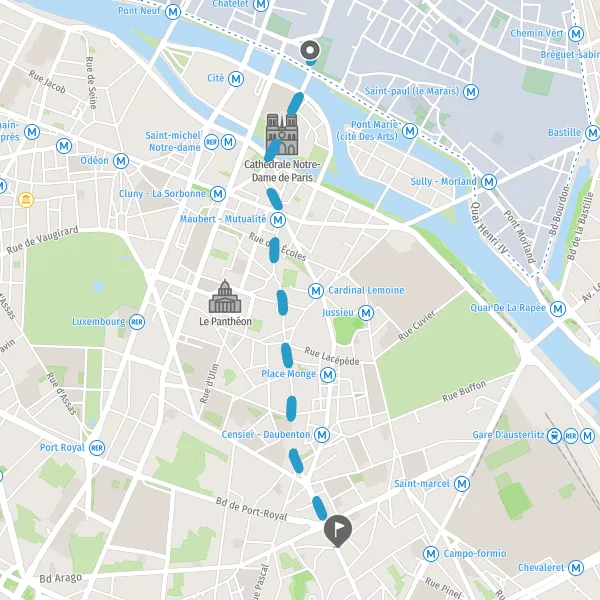Tap the orange museum marker
This screenshot has height=600, width=600.
[x=26, y=200]
